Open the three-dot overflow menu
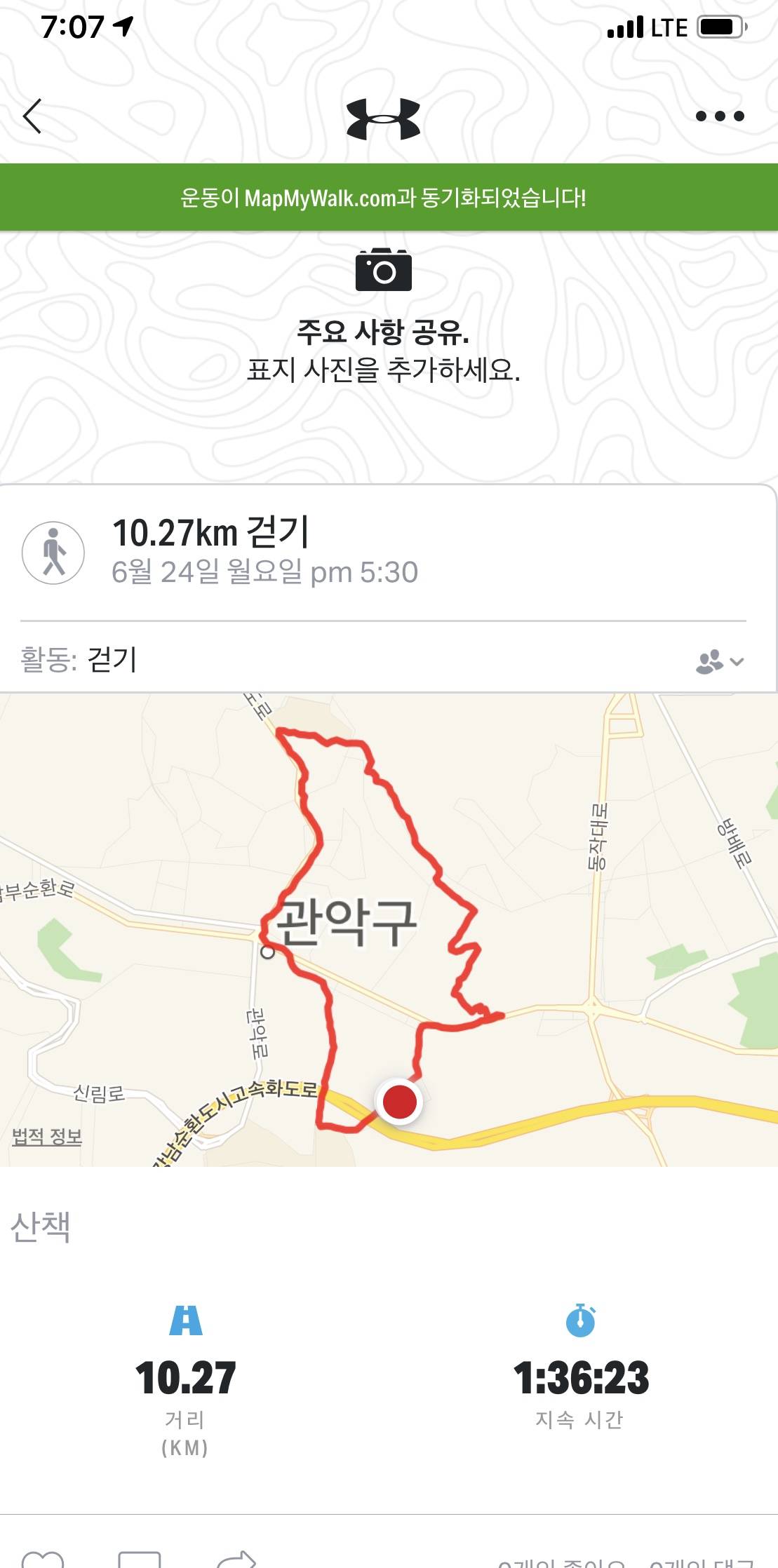 [x=720, y=116]
